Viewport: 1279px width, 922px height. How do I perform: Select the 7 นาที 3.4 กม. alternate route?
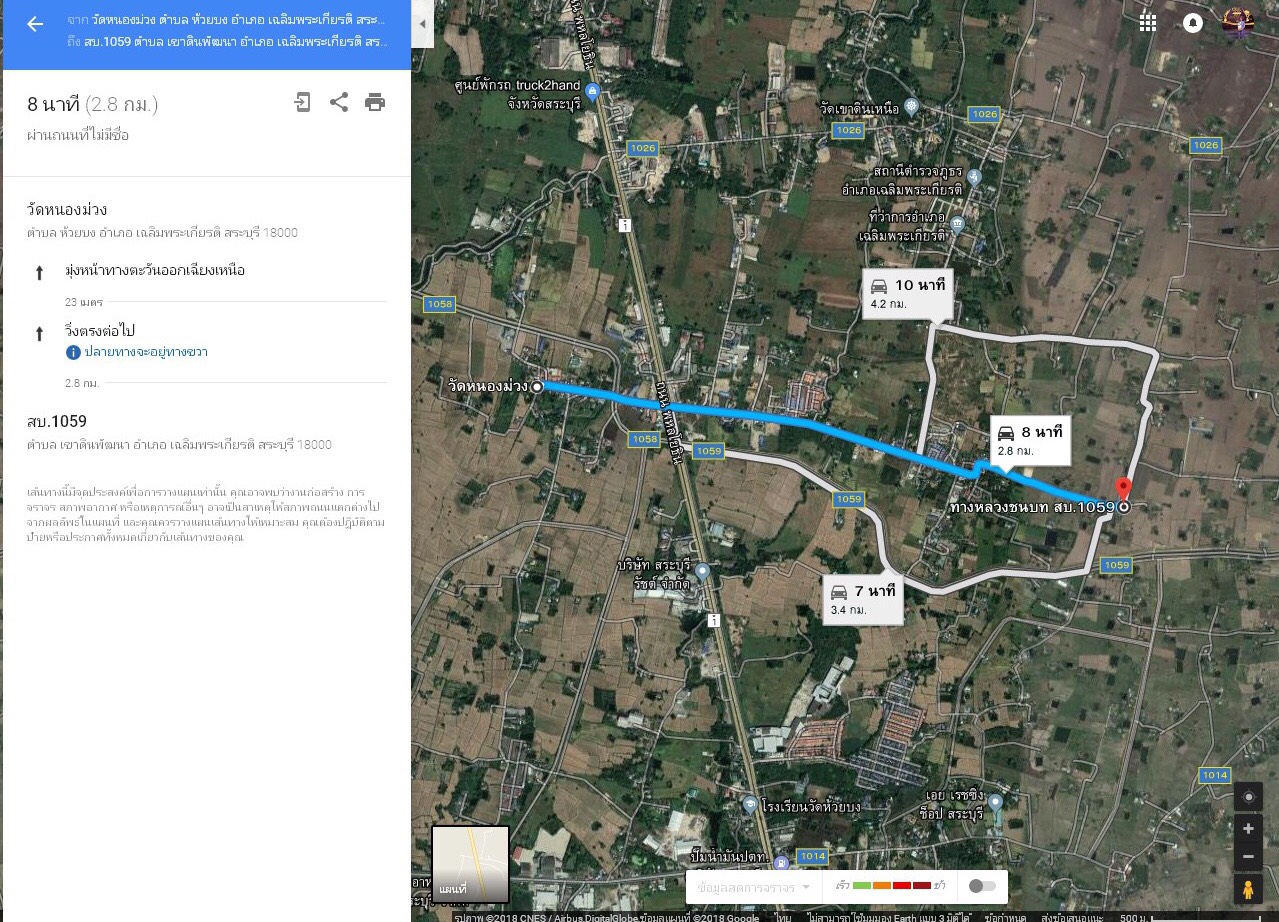pyautogui.click(x=866, y=599)
